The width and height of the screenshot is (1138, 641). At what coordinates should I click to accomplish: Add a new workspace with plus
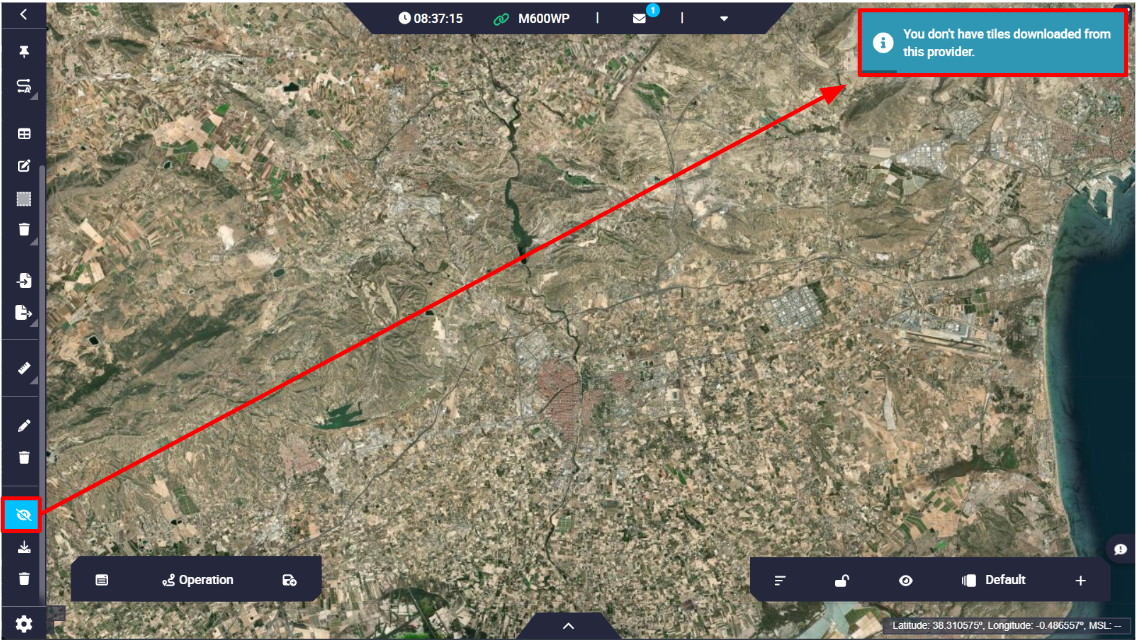[x=1080, y=581]
